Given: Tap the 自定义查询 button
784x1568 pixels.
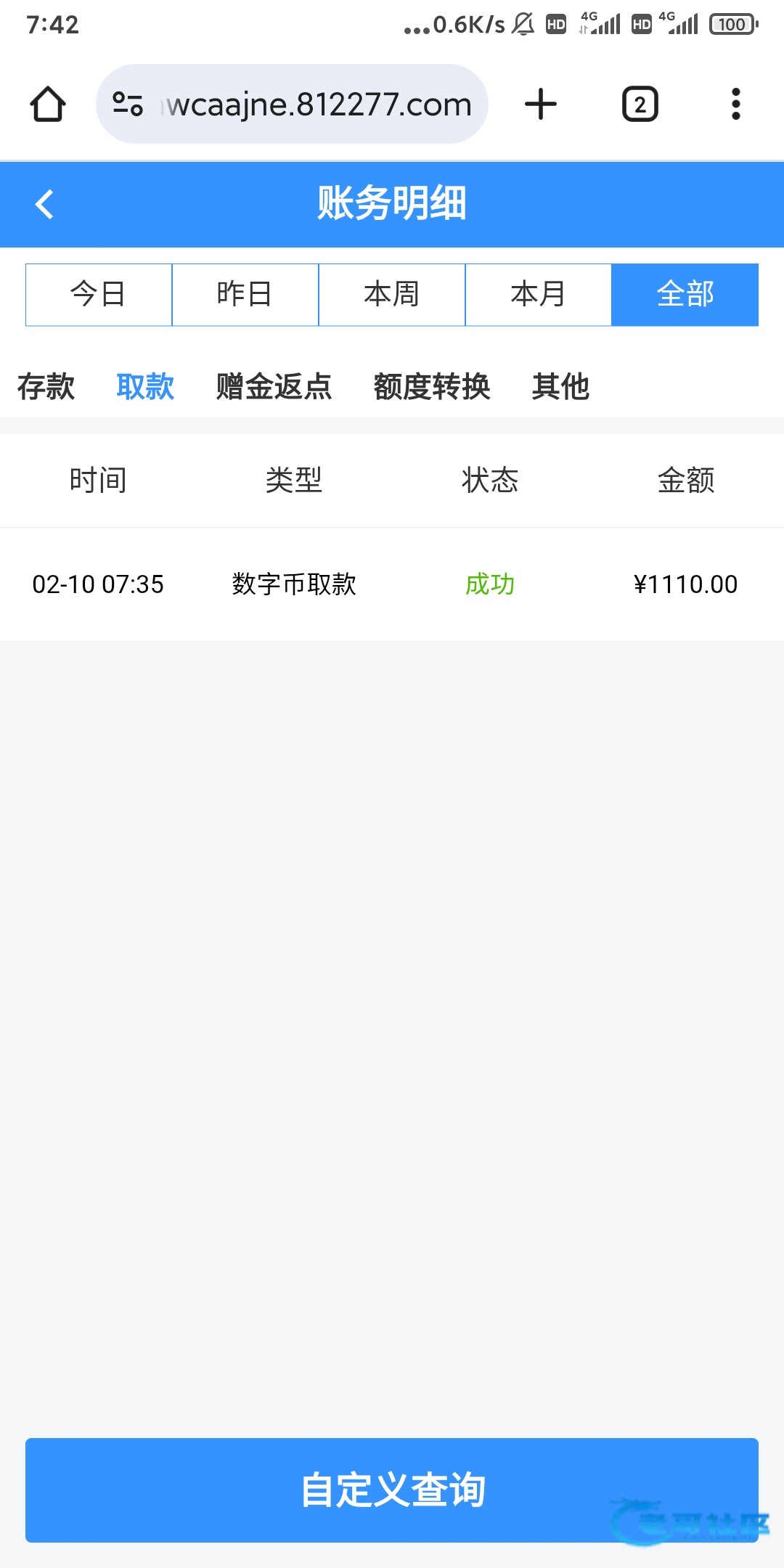Looking at the screenshot, I should [392, 1490].
